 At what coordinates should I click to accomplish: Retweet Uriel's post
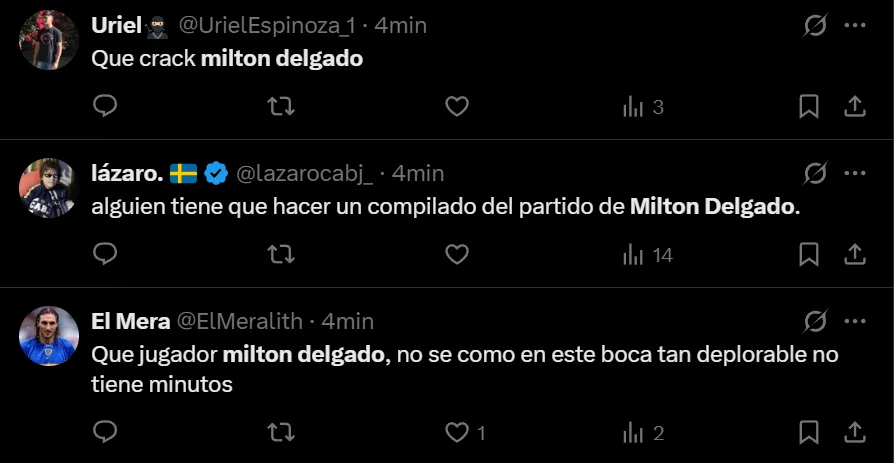click(x=281, y=106)
